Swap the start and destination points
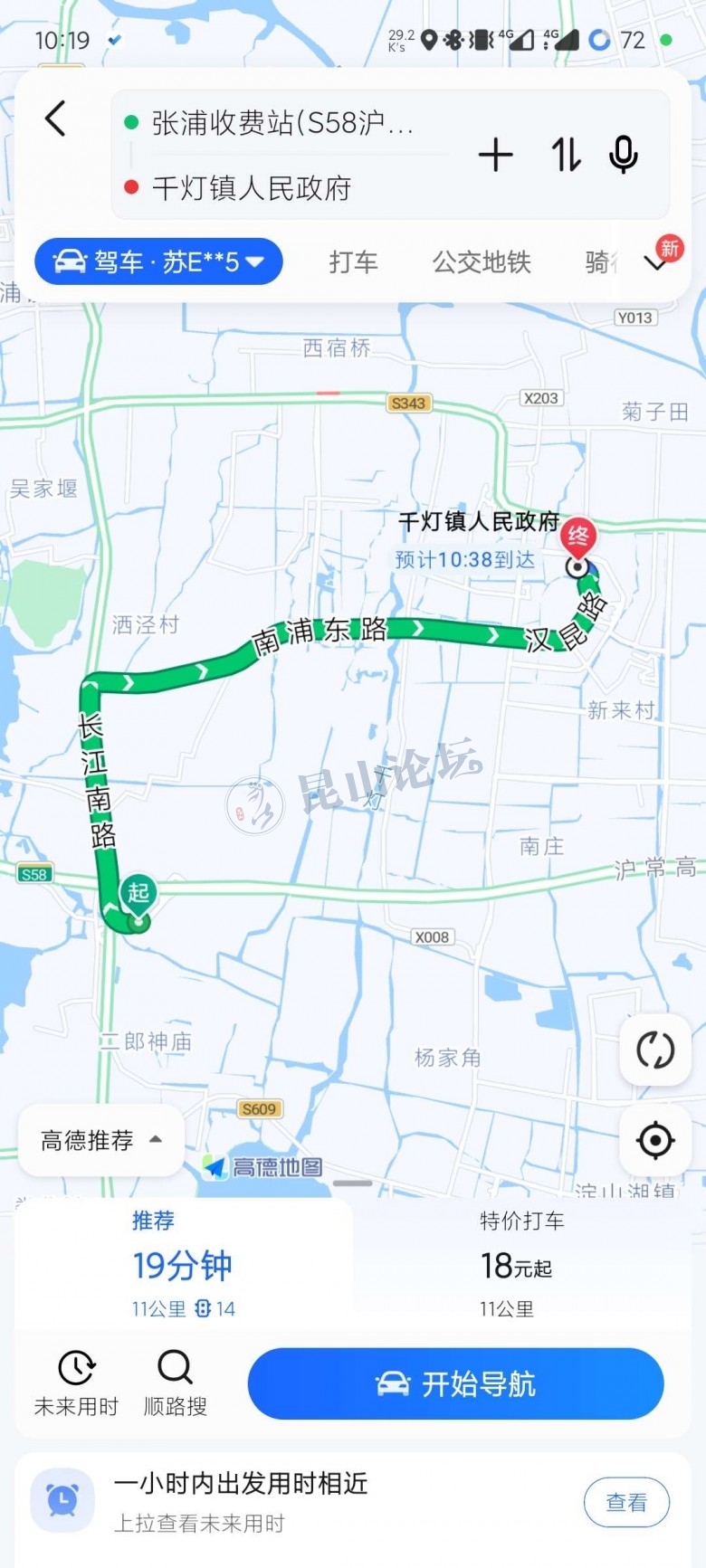Viewport: 706px width, 1568px height. point(567,156)
